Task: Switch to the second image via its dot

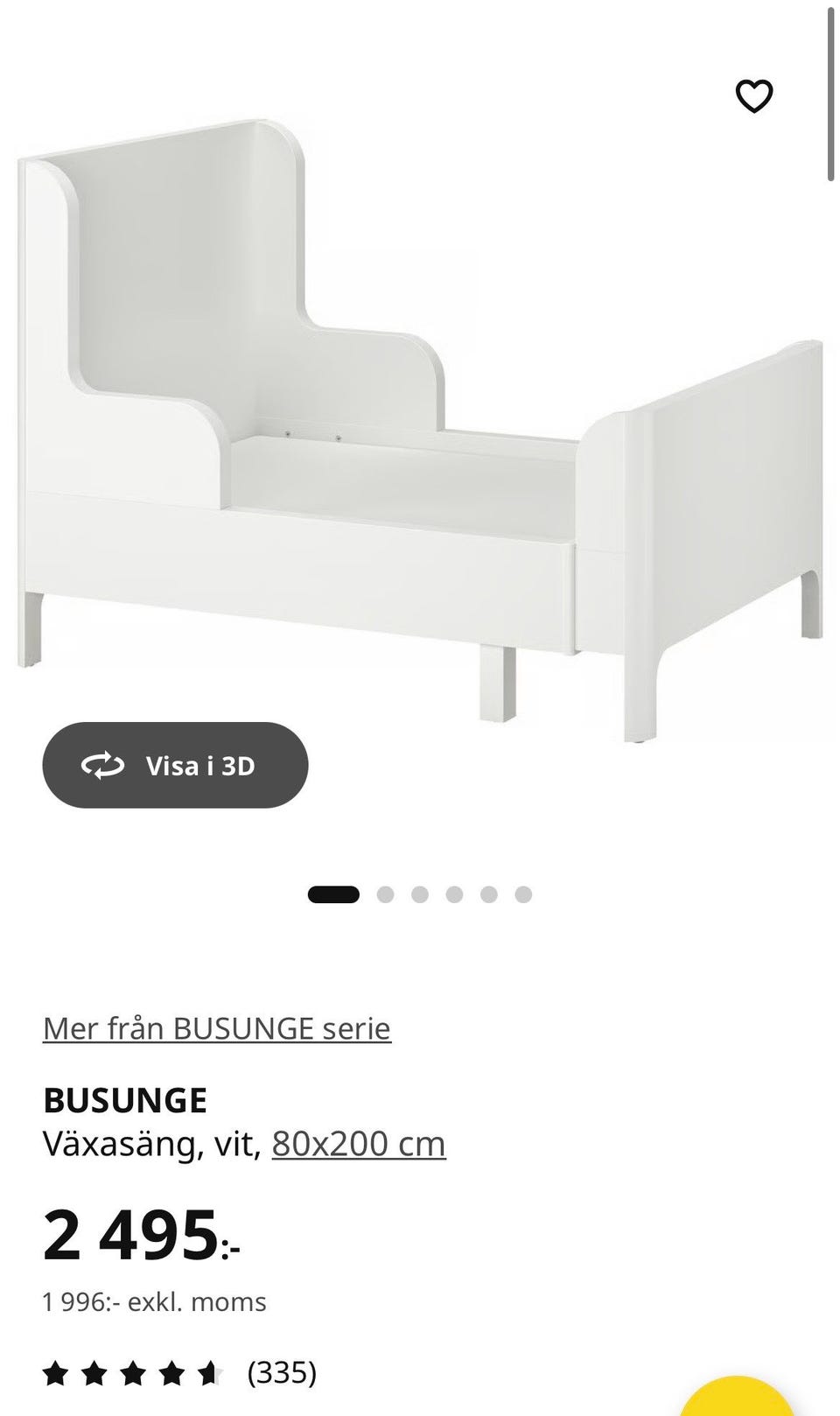Action: click(386, 894)
